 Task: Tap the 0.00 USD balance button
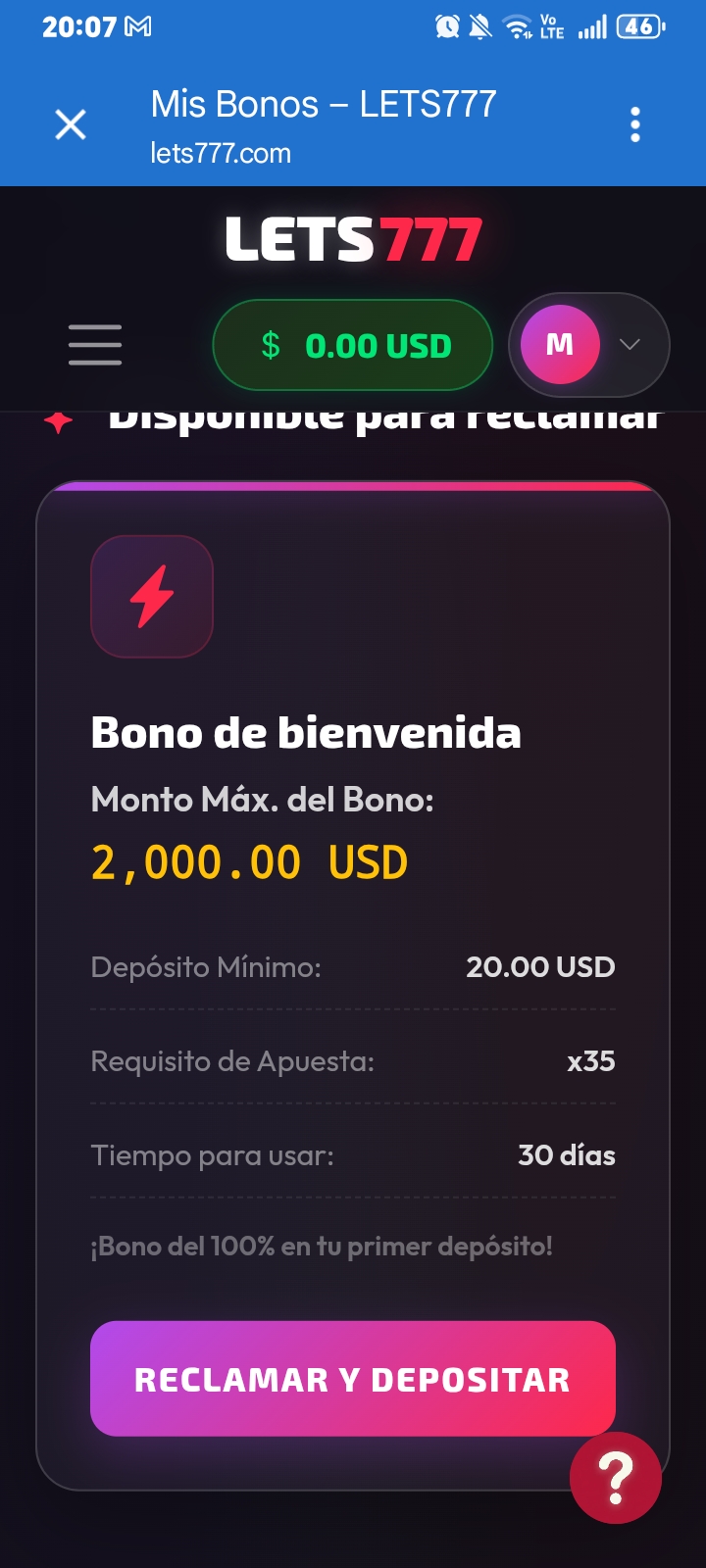[x=353, y=345]
